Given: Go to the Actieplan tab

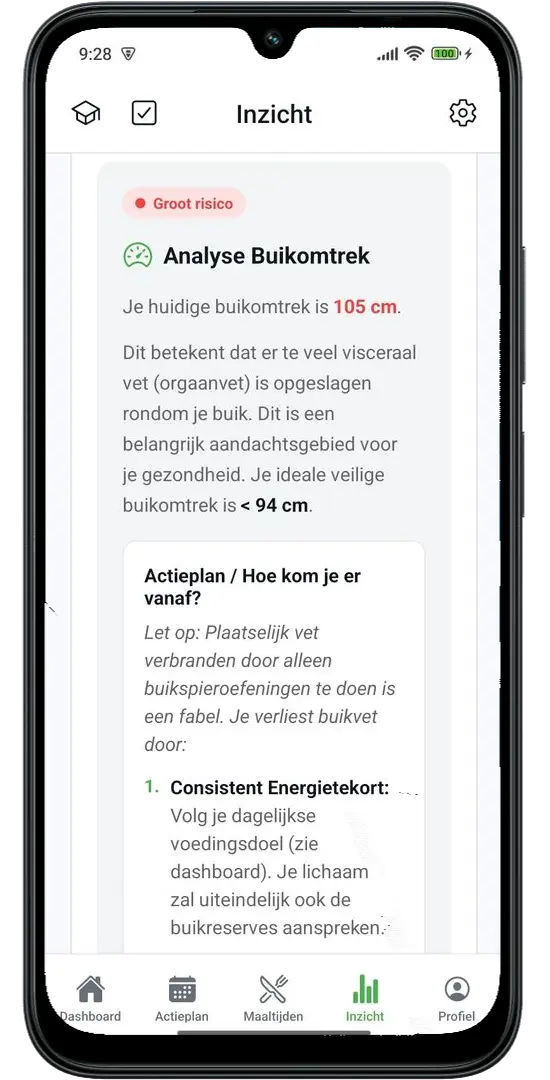Looking at the screenshot, I should pyautogui.click(x=182, y=998).
